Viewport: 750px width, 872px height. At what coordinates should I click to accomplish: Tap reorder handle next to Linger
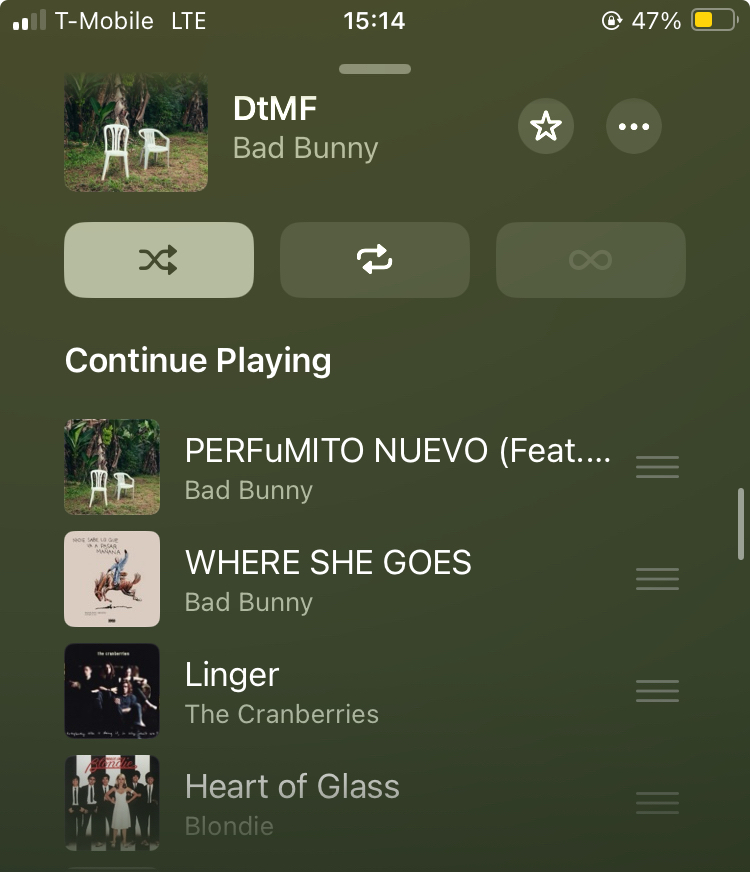pos(657,691)
